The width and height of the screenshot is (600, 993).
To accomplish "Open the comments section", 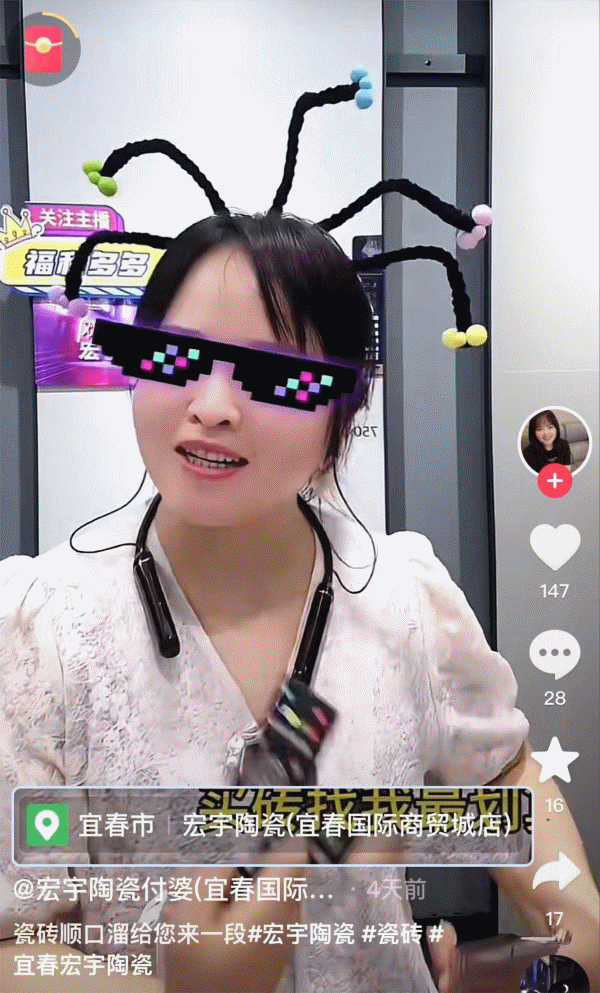I will 554,656.
